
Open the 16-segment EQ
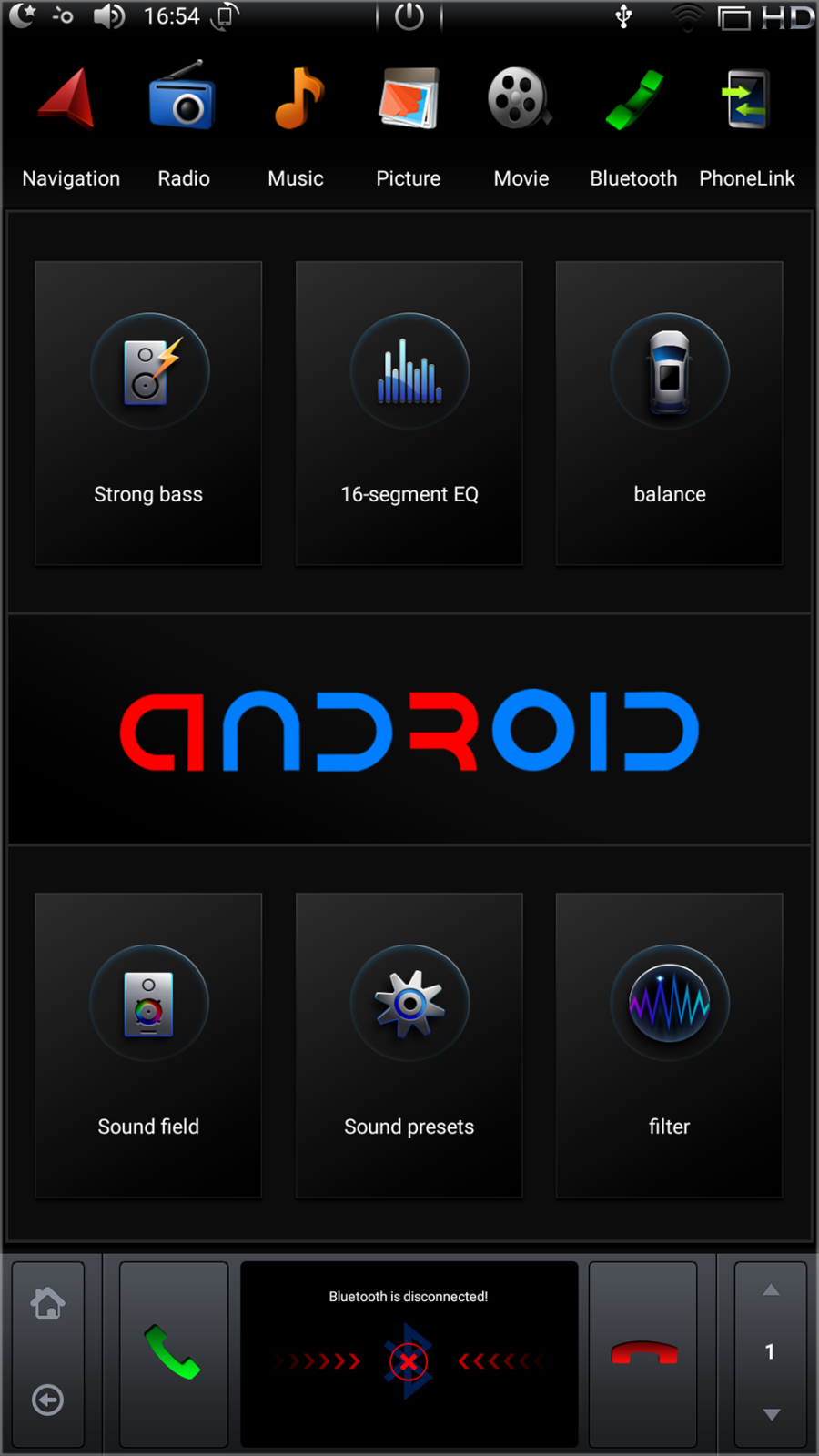pos(409,414)
